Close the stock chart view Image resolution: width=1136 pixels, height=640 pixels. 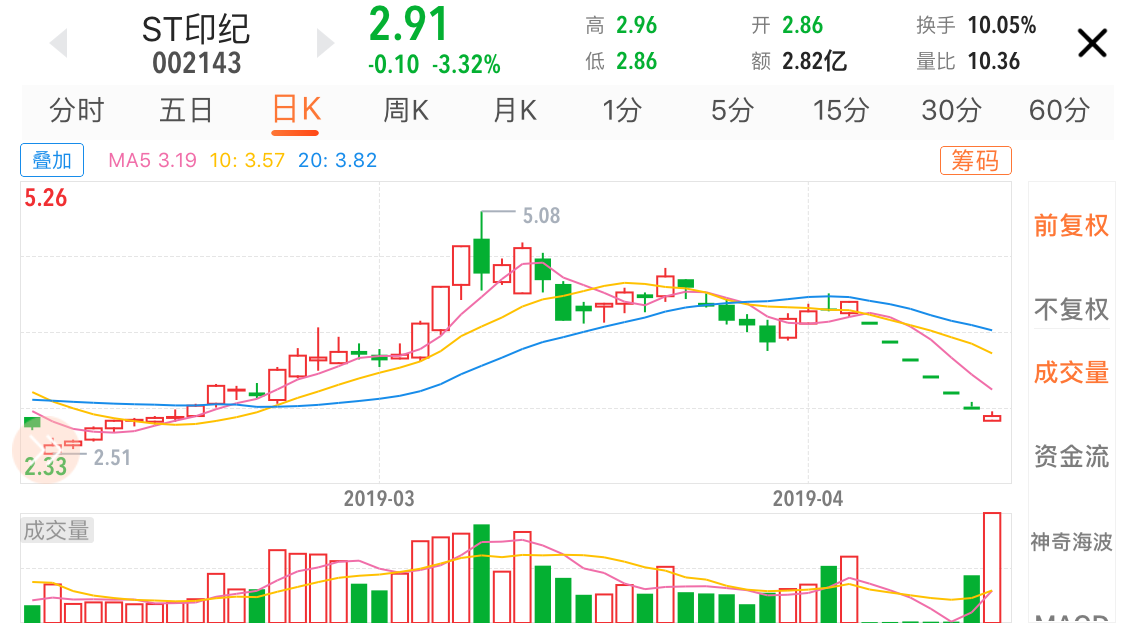pyautogui.click(x=1092, y=44)
